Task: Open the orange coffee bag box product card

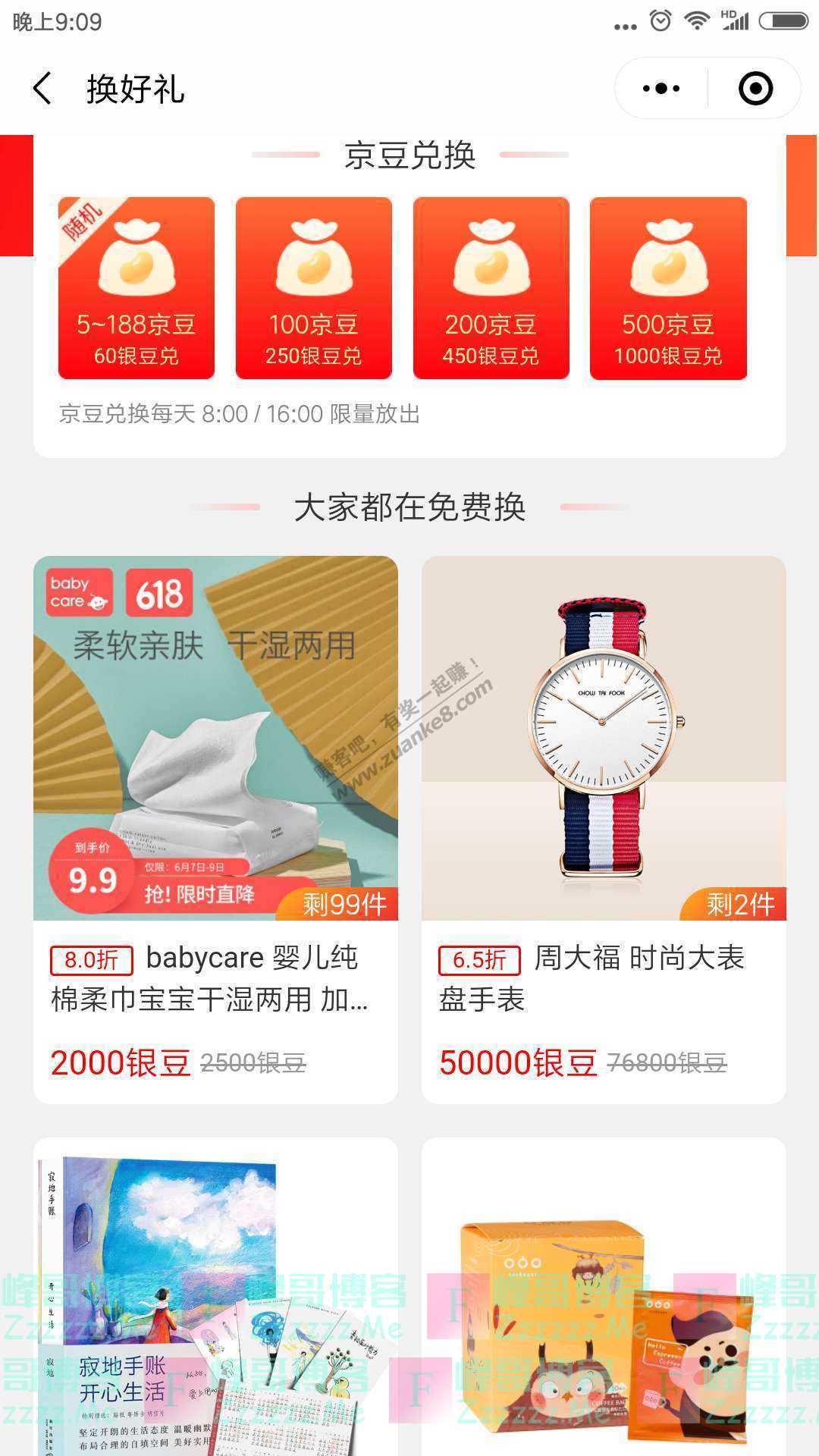Action: tap(604, 1297)
